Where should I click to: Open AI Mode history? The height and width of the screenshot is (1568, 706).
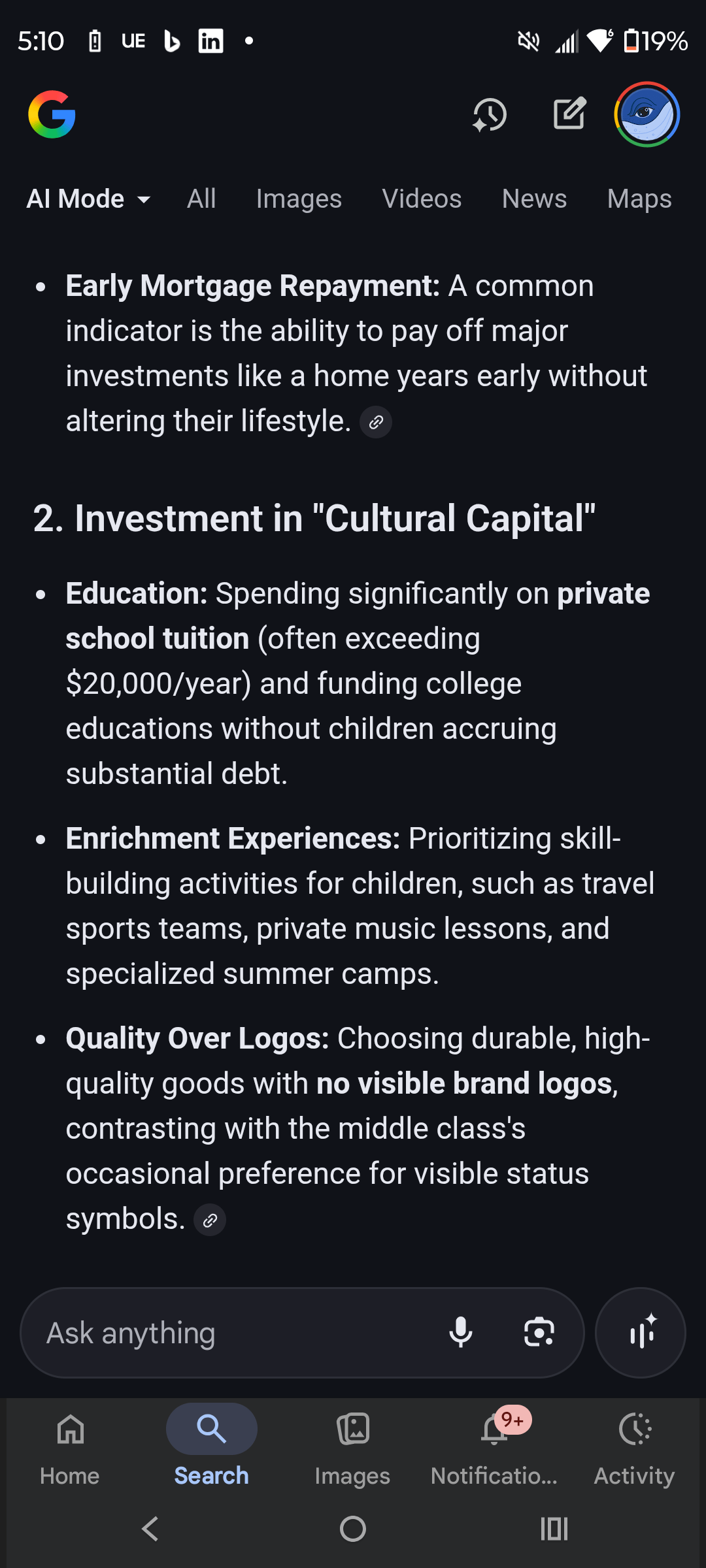tap(490, 116)
